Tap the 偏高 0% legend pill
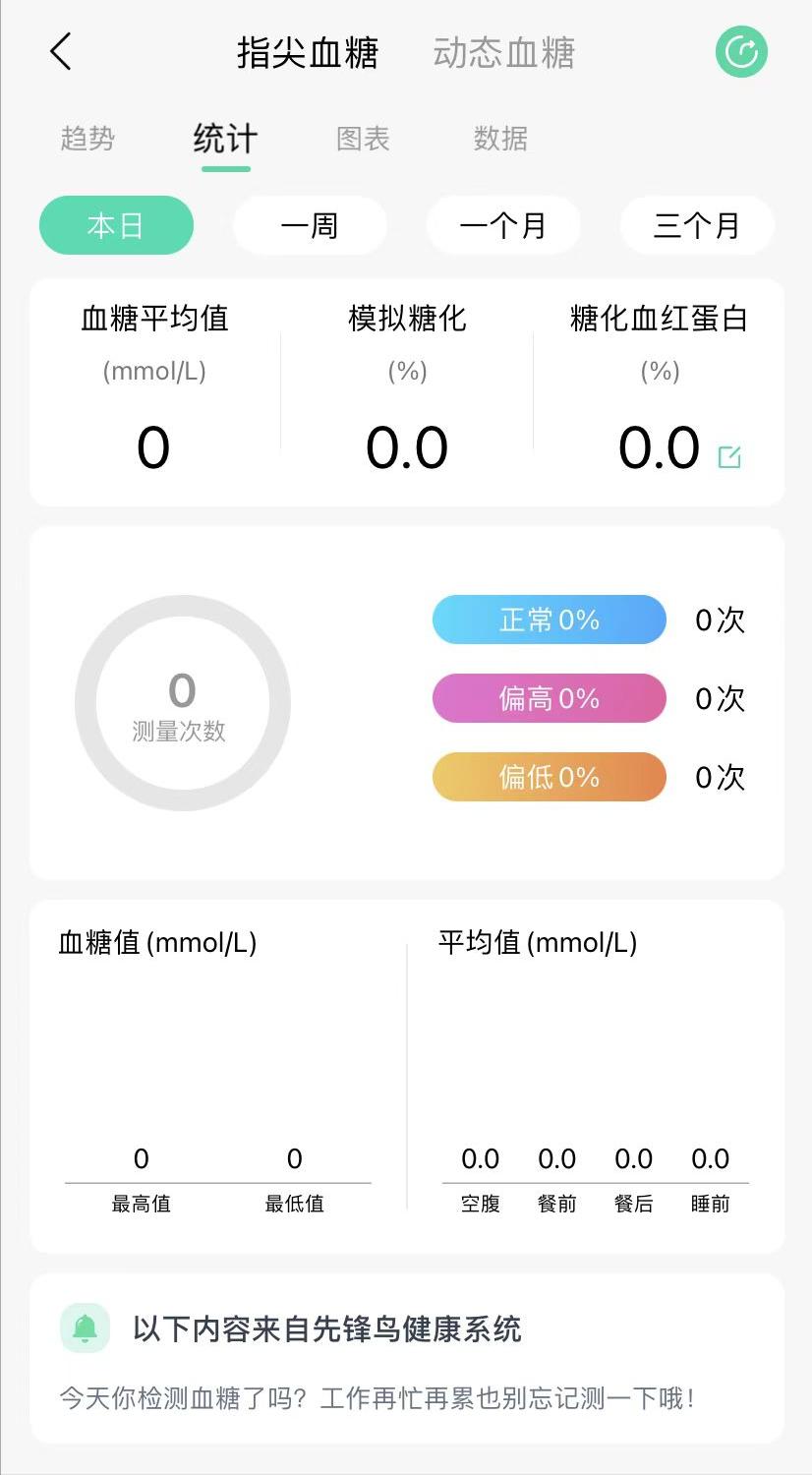Viewport: 812px width, 1475px height. click(549, 698)
